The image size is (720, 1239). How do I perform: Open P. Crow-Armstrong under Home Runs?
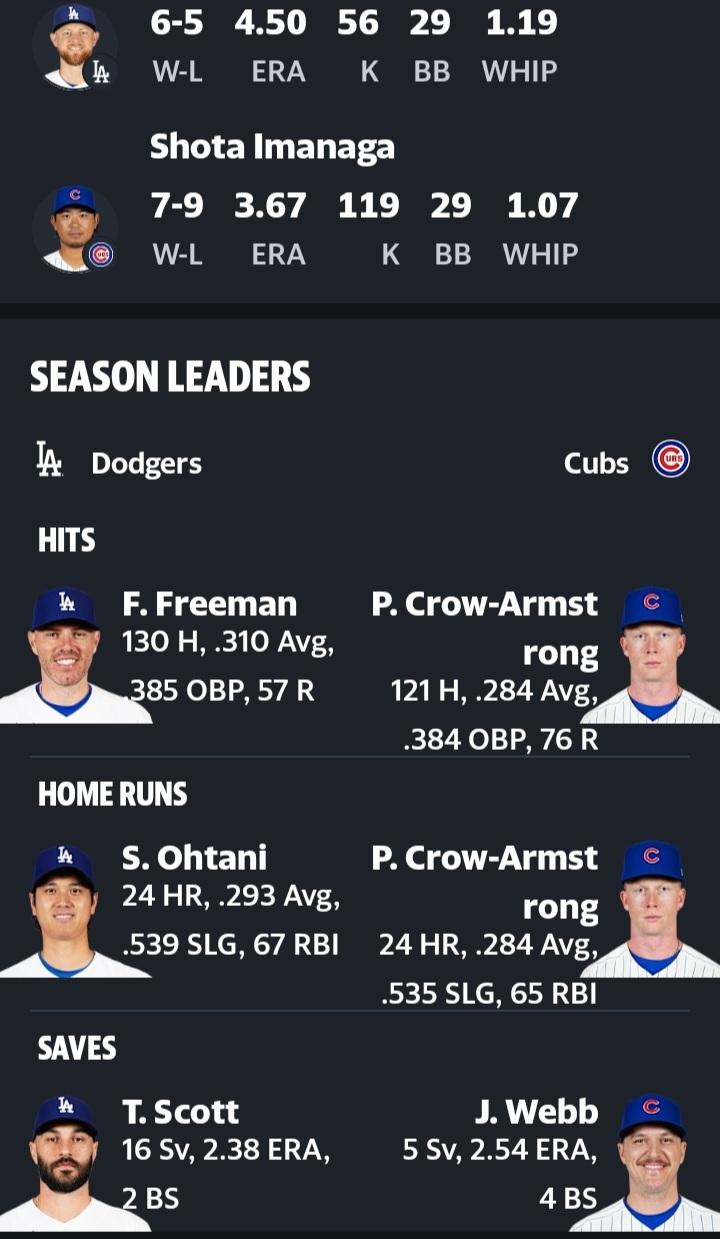tap(485, 882)
